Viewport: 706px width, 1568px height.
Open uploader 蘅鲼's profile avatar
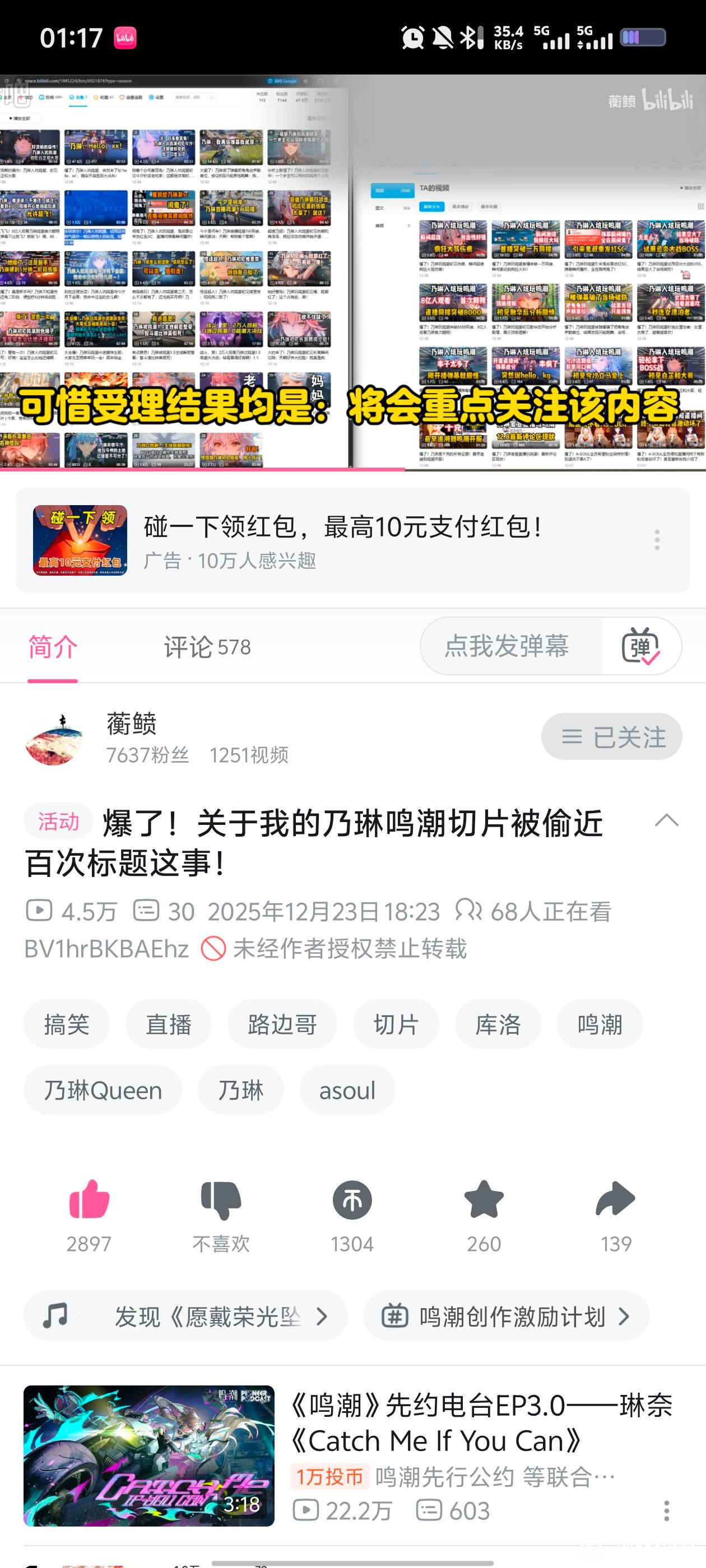[x=54, y=738]
